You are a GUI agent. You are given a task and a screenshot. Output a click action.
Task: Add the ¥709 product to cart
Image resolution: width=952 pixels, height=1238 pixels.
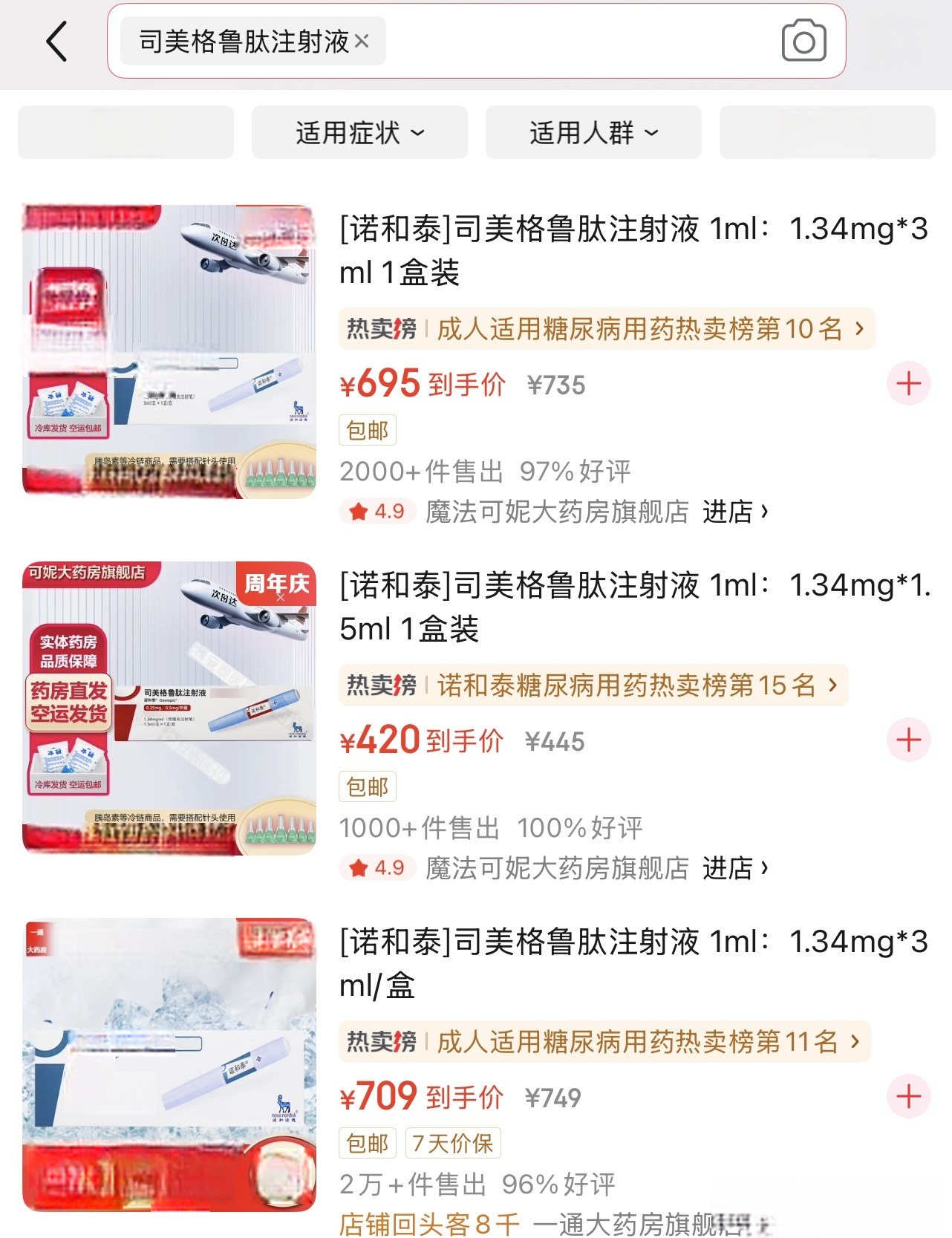tap(908, 1097)
